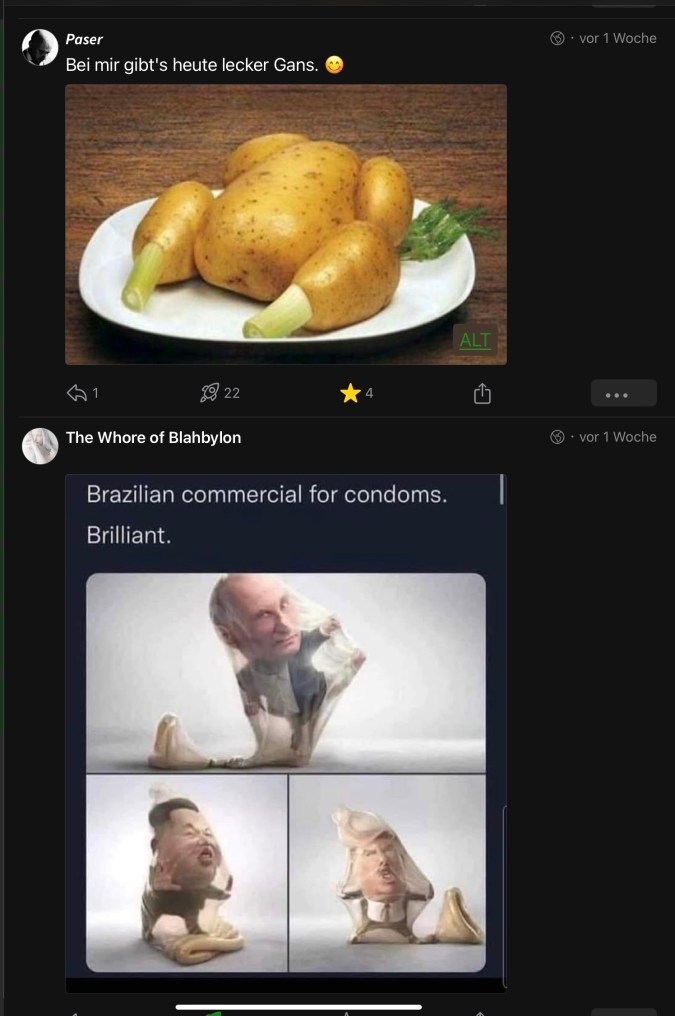
Task: Favorite Paser's potato goose post
Action: click(350, 393)
